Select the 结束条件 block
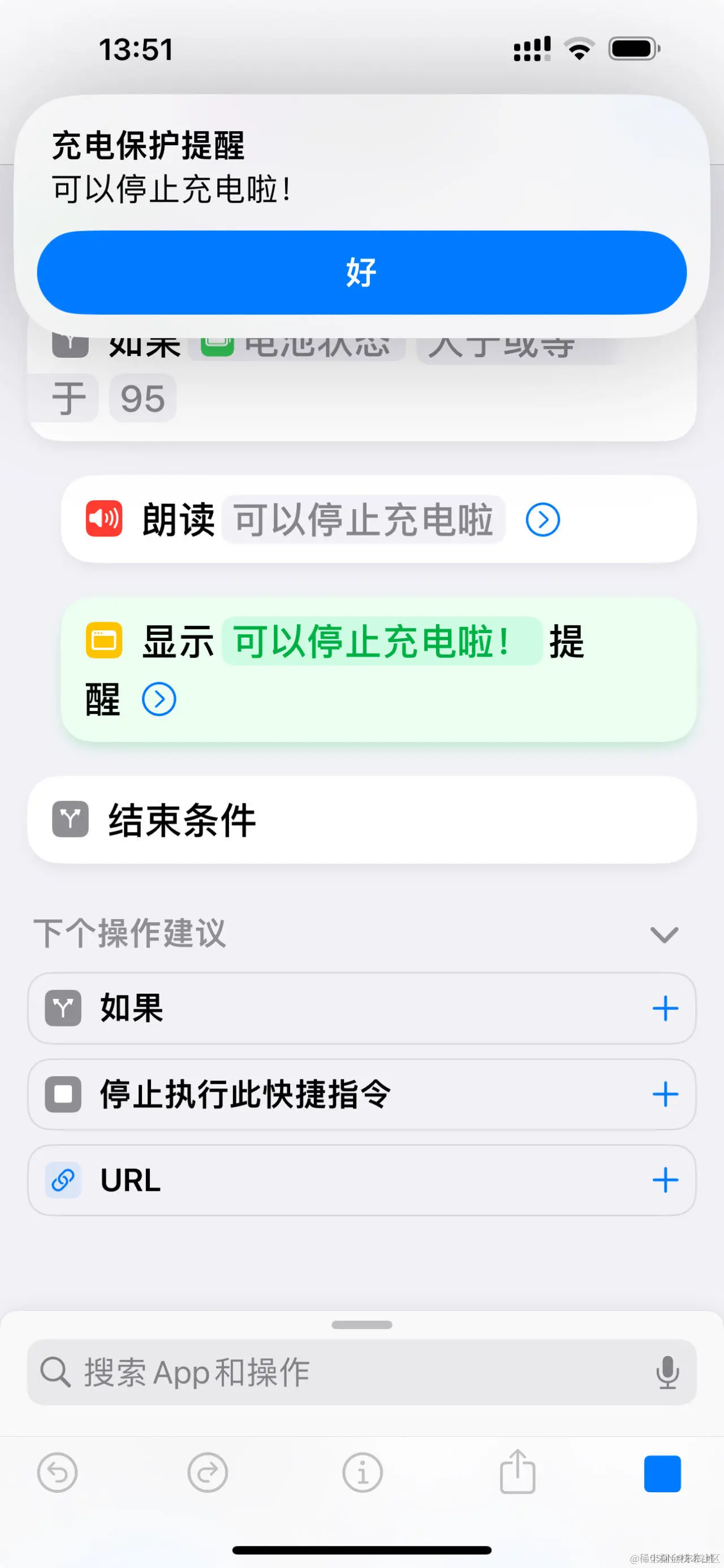This screenshot has height=1568, width=724. point(361,820)
